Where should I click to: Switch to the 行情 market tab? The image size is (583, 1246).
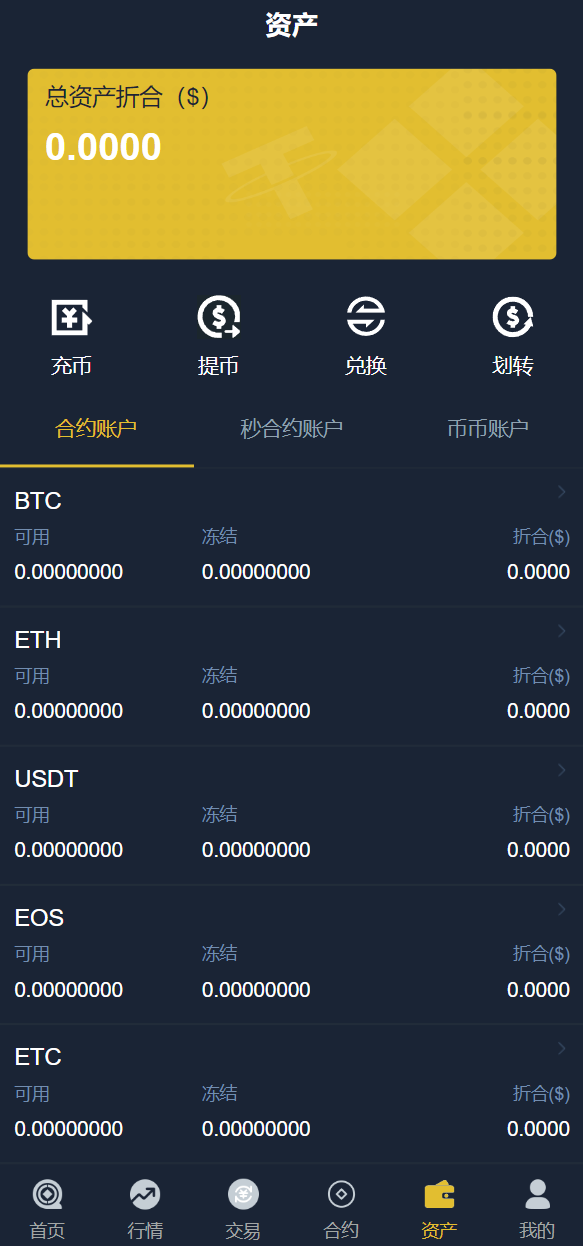[145, 1207]
